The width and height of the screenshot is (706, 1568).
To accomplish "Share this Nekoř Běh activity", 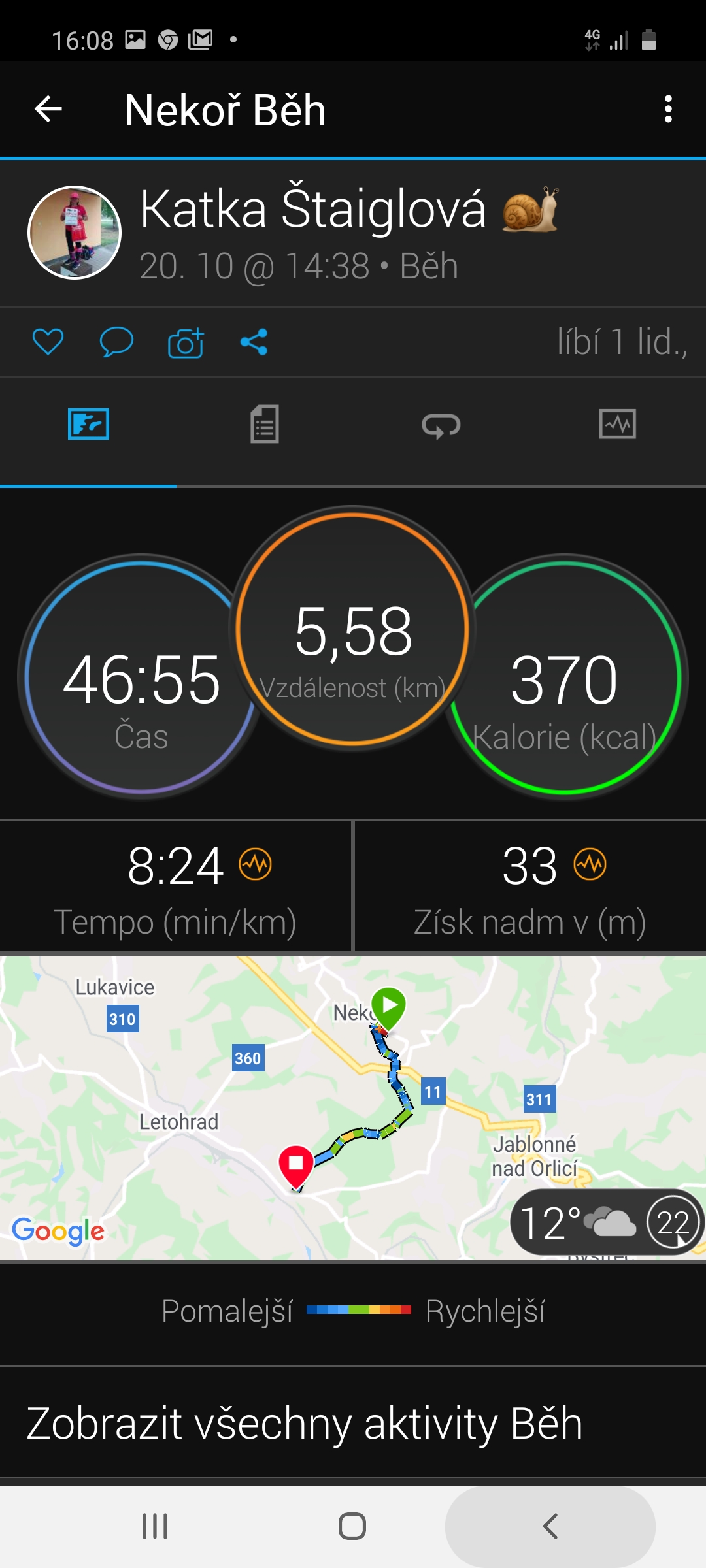I will click(254, 342).
